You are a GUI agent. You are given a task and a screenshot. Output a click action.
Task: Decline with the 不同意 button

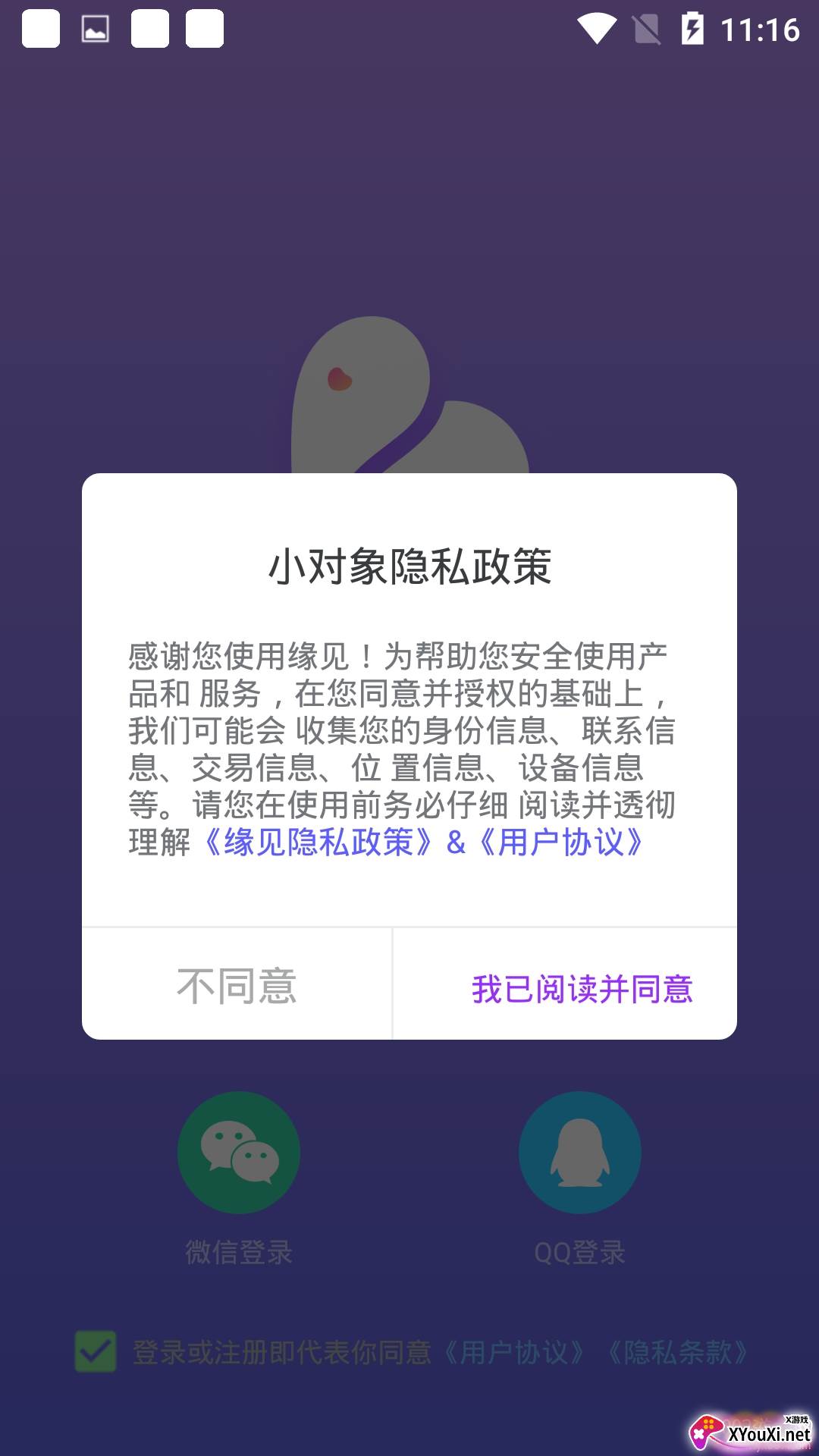pos(237,986)
